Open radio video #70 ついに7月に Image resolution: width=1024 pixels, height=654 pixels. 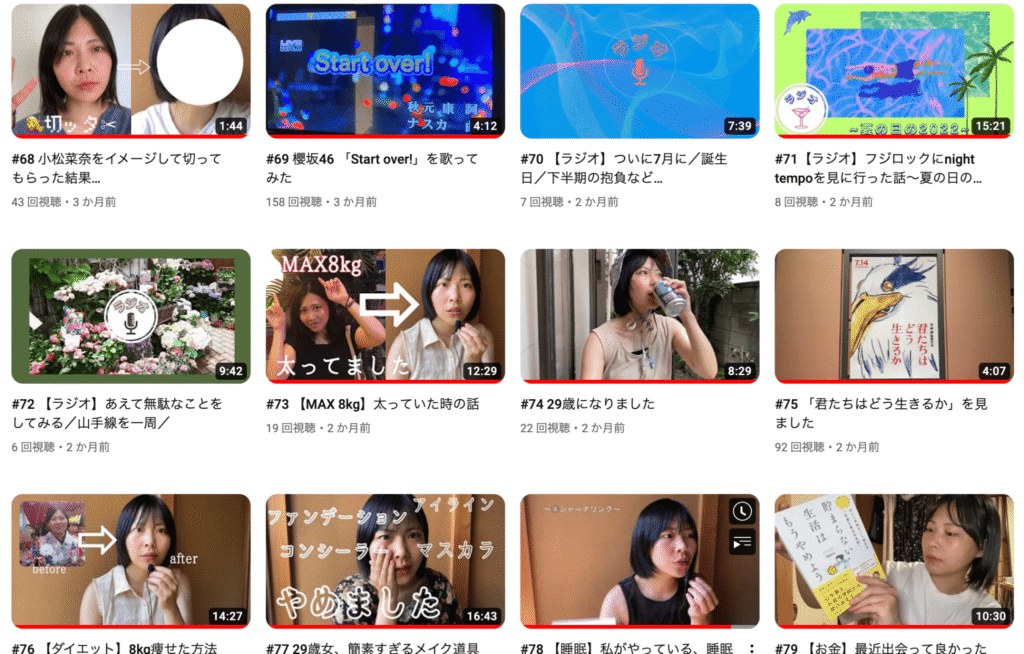point(640,70)
